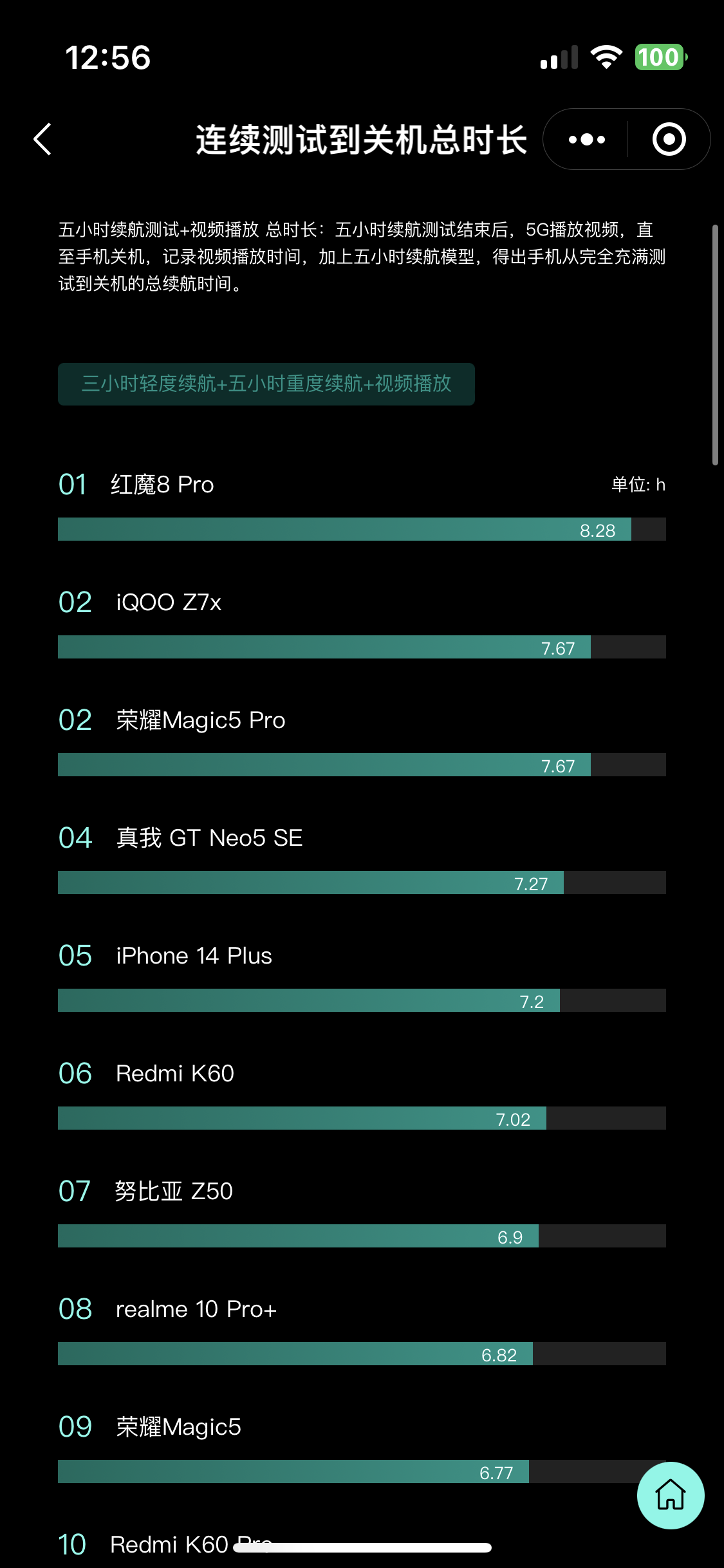Image resolution: width=724 pixels, height=1568 pixels.
Task: Tap the Wi-Fi status icon
Action: (x=604, y=57)
